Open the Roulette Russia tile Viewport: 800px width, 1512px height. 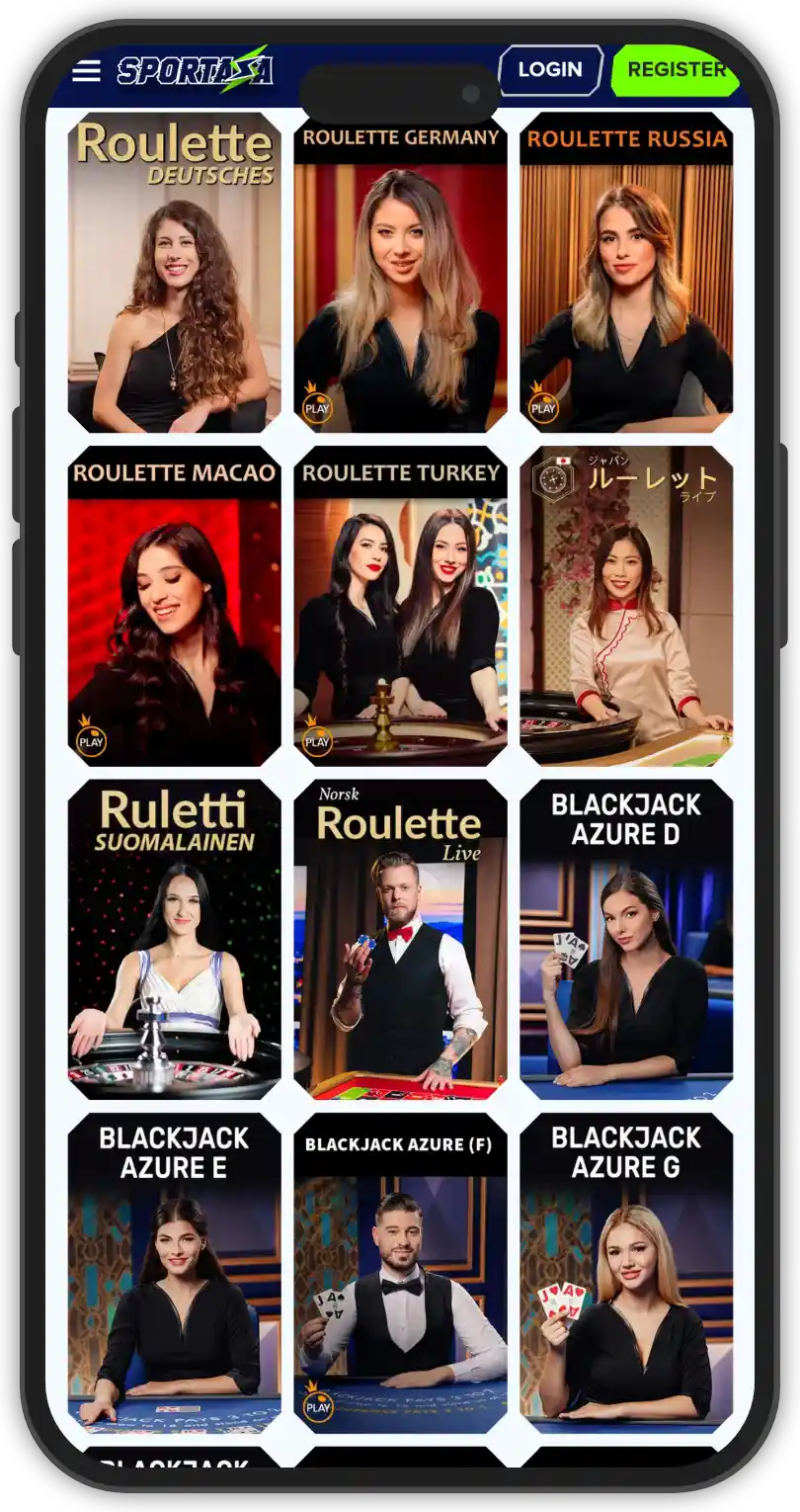tap(626, 273)
